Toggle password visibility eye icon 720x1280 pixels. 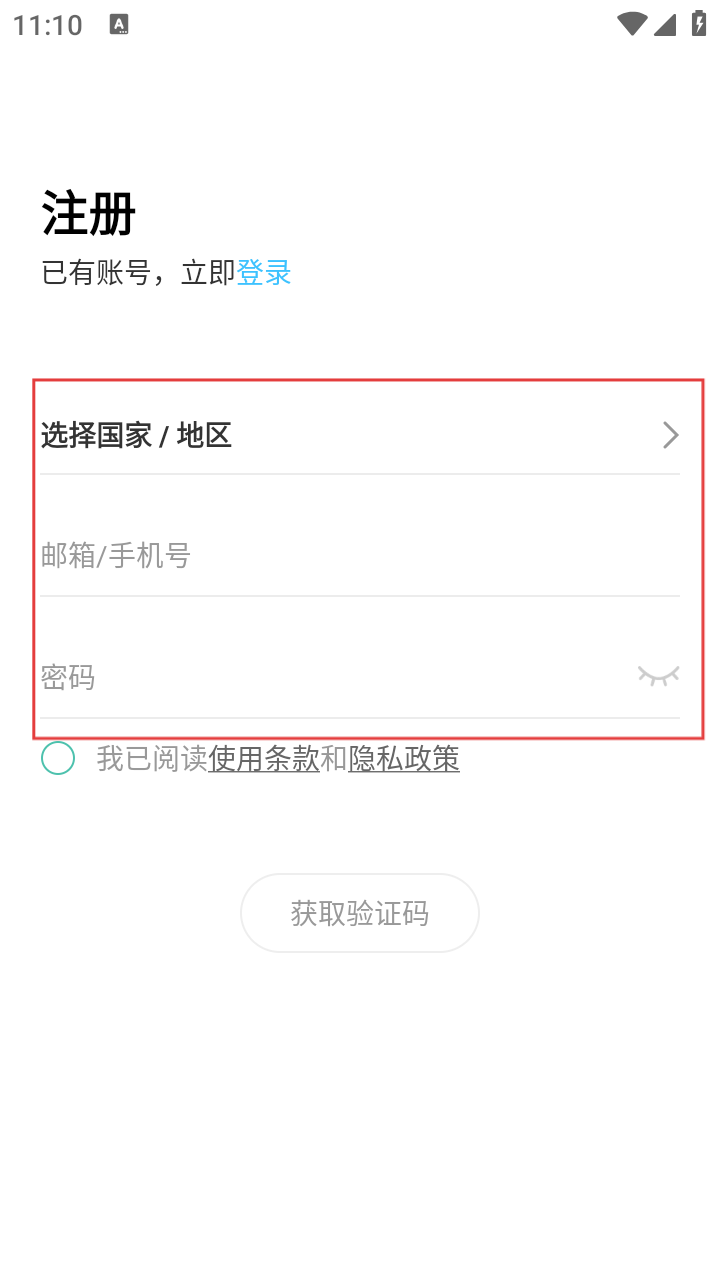pyautogui.click(x=658, y=676)
